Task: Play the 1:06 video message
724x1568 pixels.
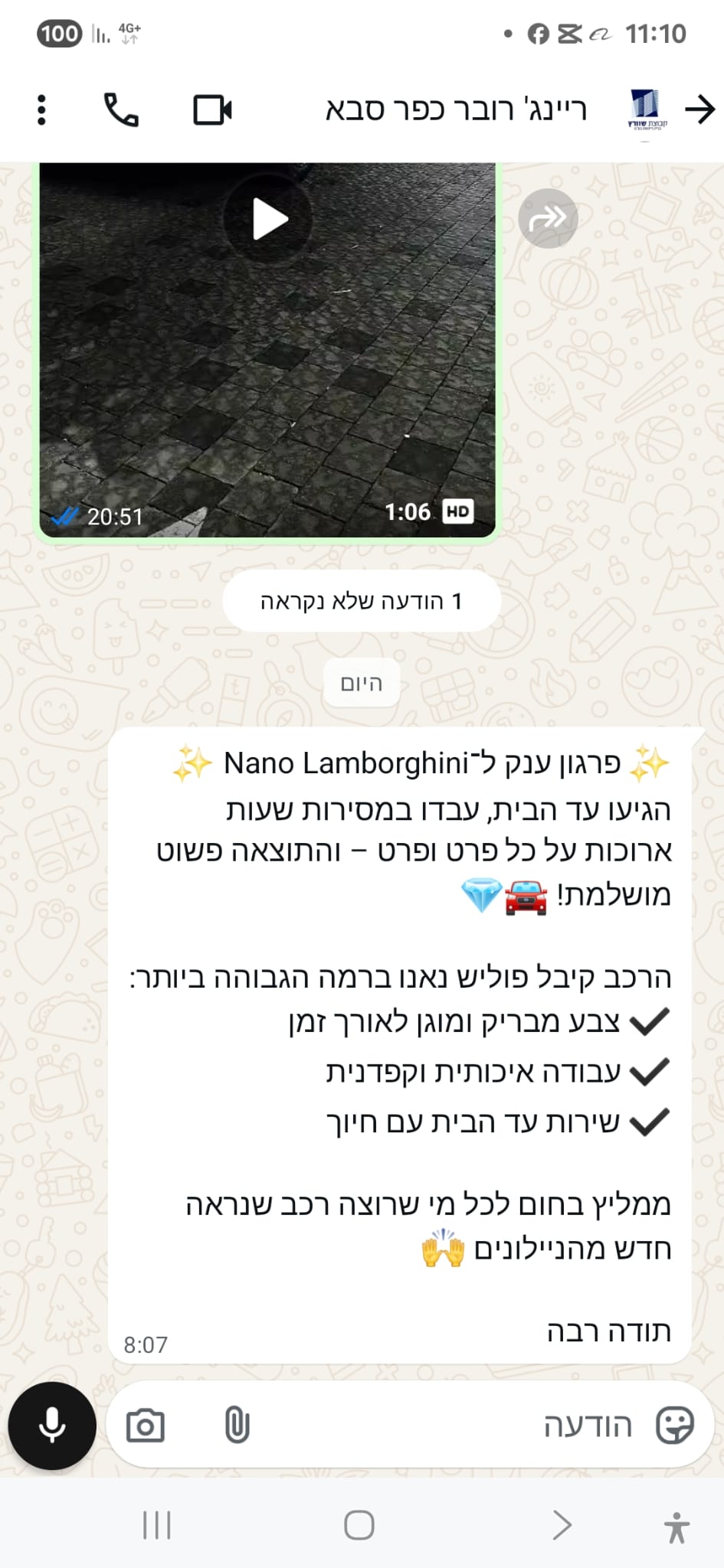Action: point(269,220)
